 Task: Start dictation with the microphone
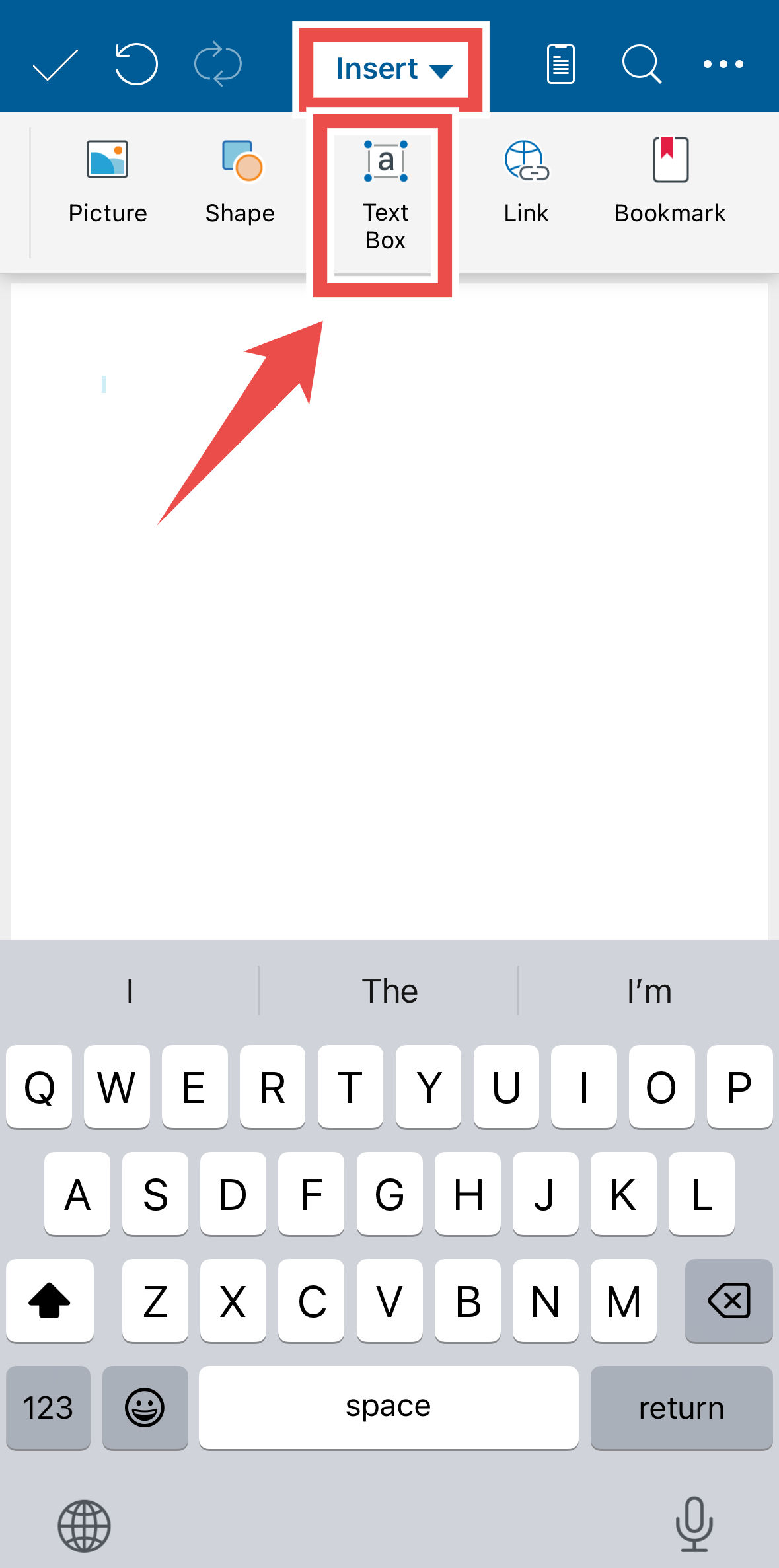[x=694, y=1524]
